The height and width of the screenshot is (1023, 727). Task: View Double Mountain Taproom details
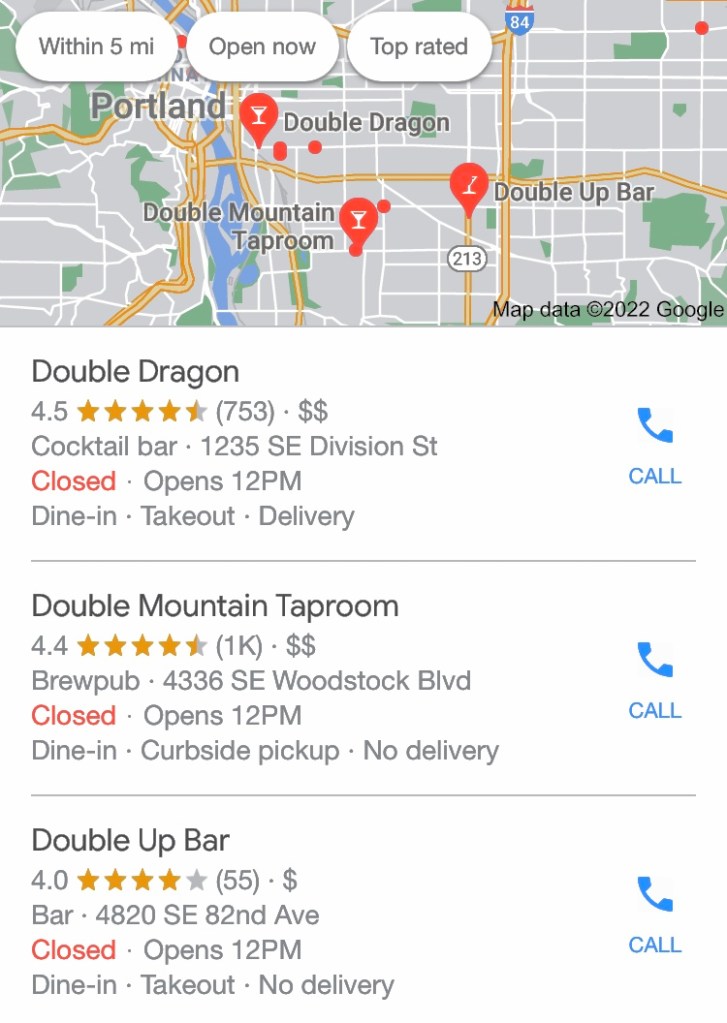coord(215,606)
